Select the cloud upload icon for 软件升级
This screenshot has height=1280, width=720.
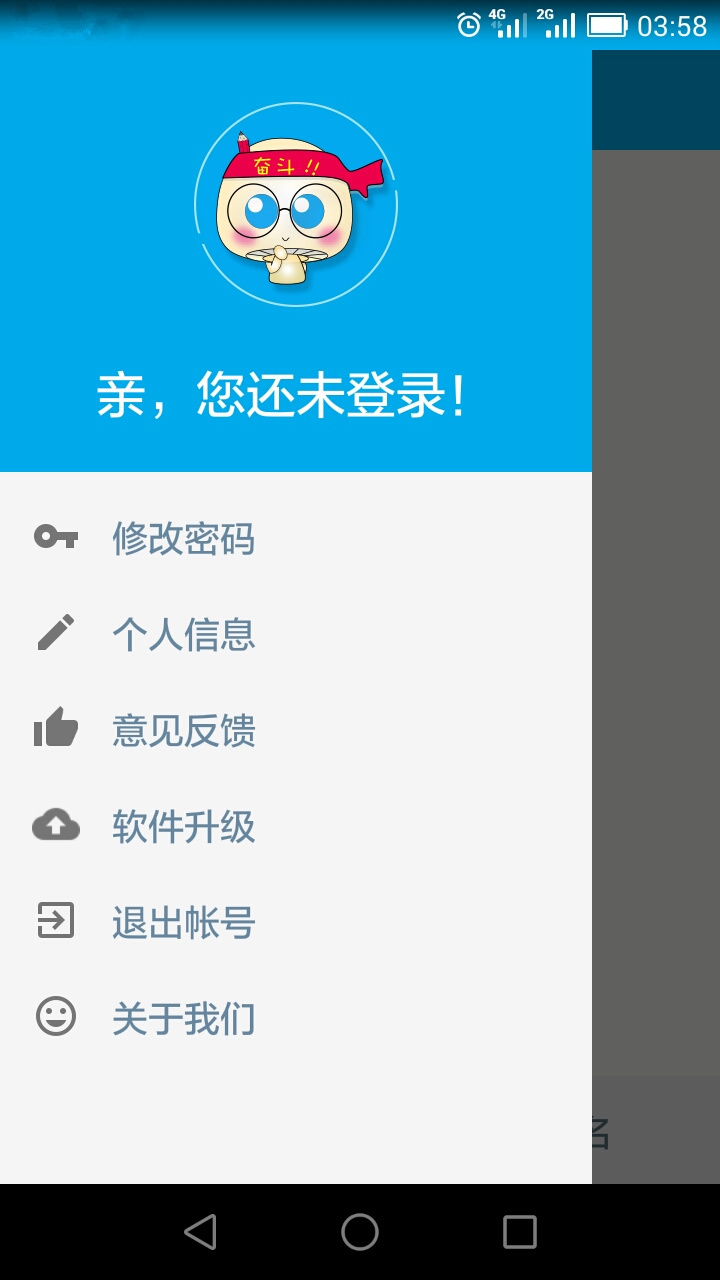tap(57, 826)
